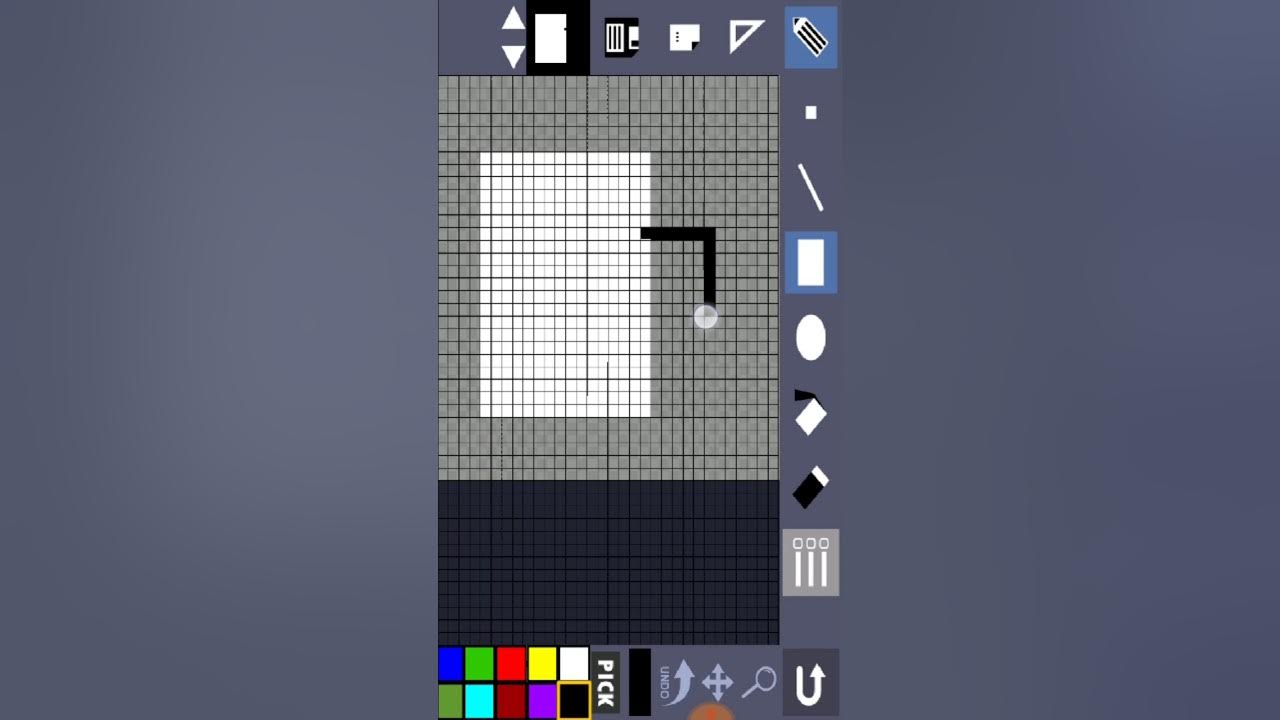Select the single pixel dot tool

click(811, 113)
